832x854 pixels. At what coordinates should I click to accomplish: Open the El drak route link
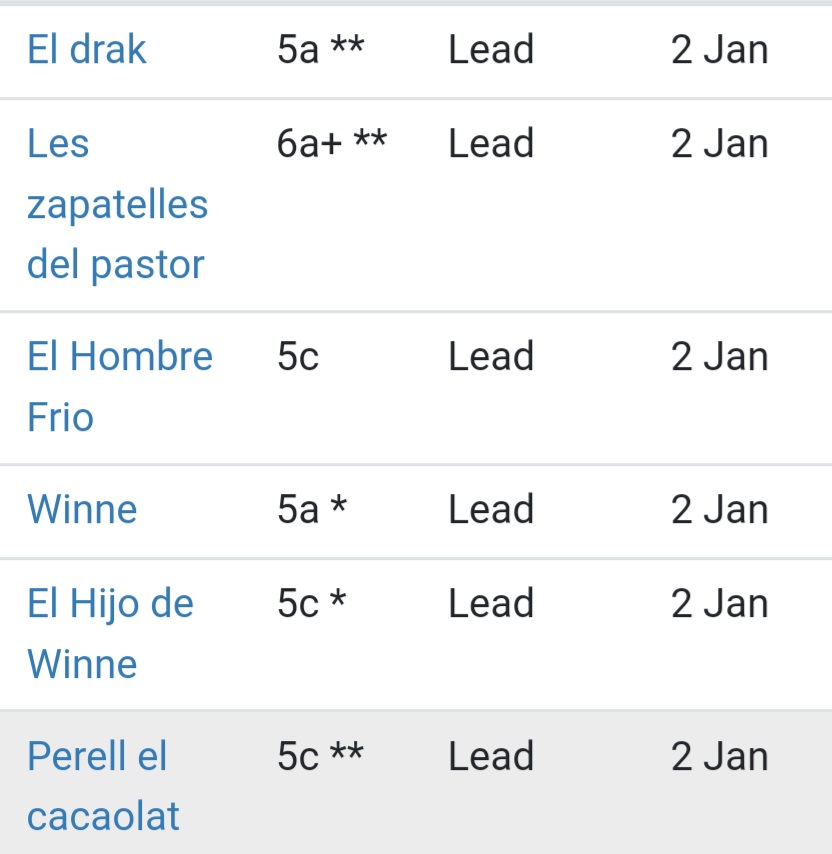pyautogui.click(x=87, y=50)
